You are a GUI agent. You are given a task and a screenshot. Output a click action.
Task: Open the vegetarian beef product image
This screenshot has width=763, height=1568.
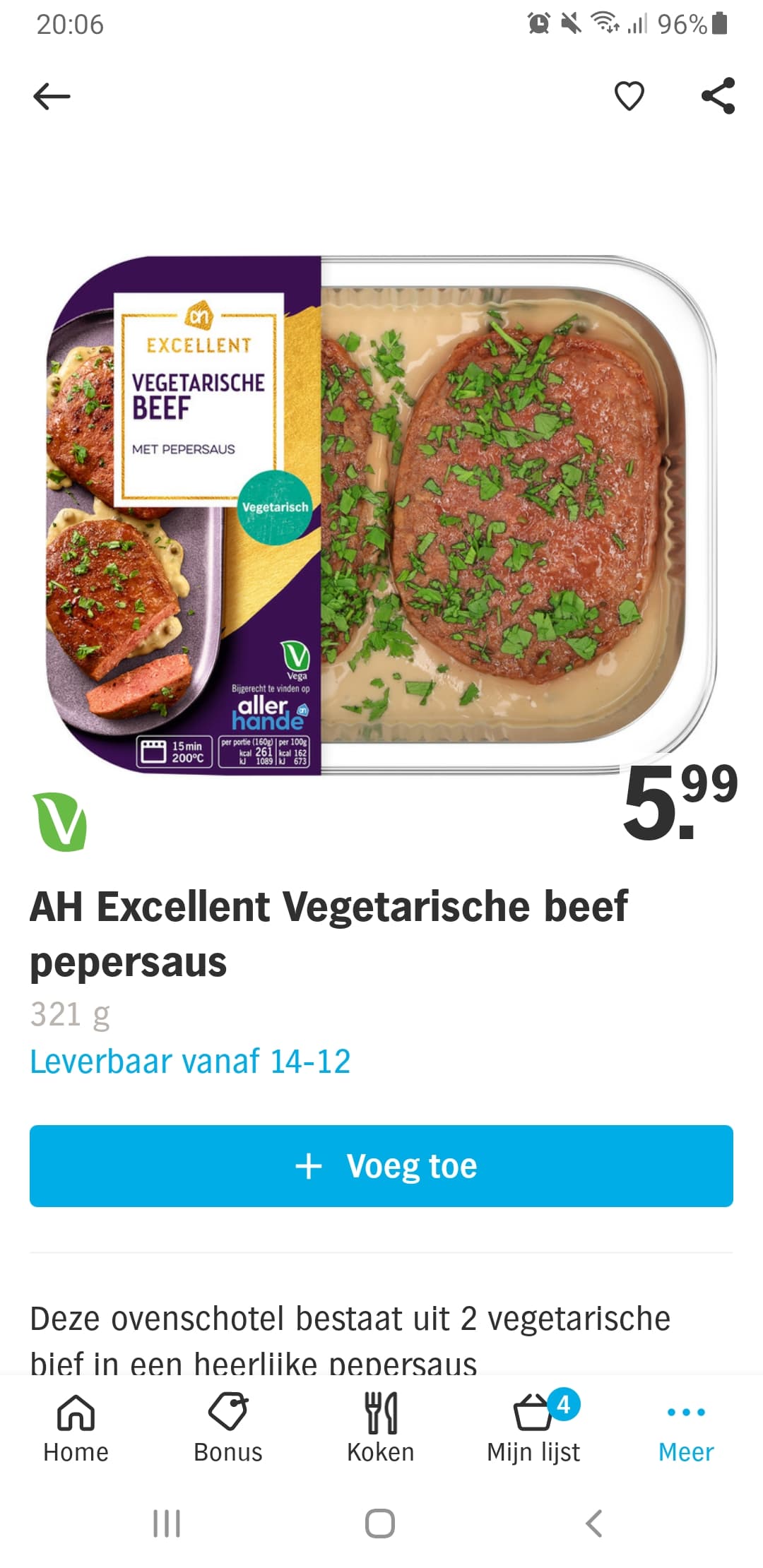click(381, 514)
